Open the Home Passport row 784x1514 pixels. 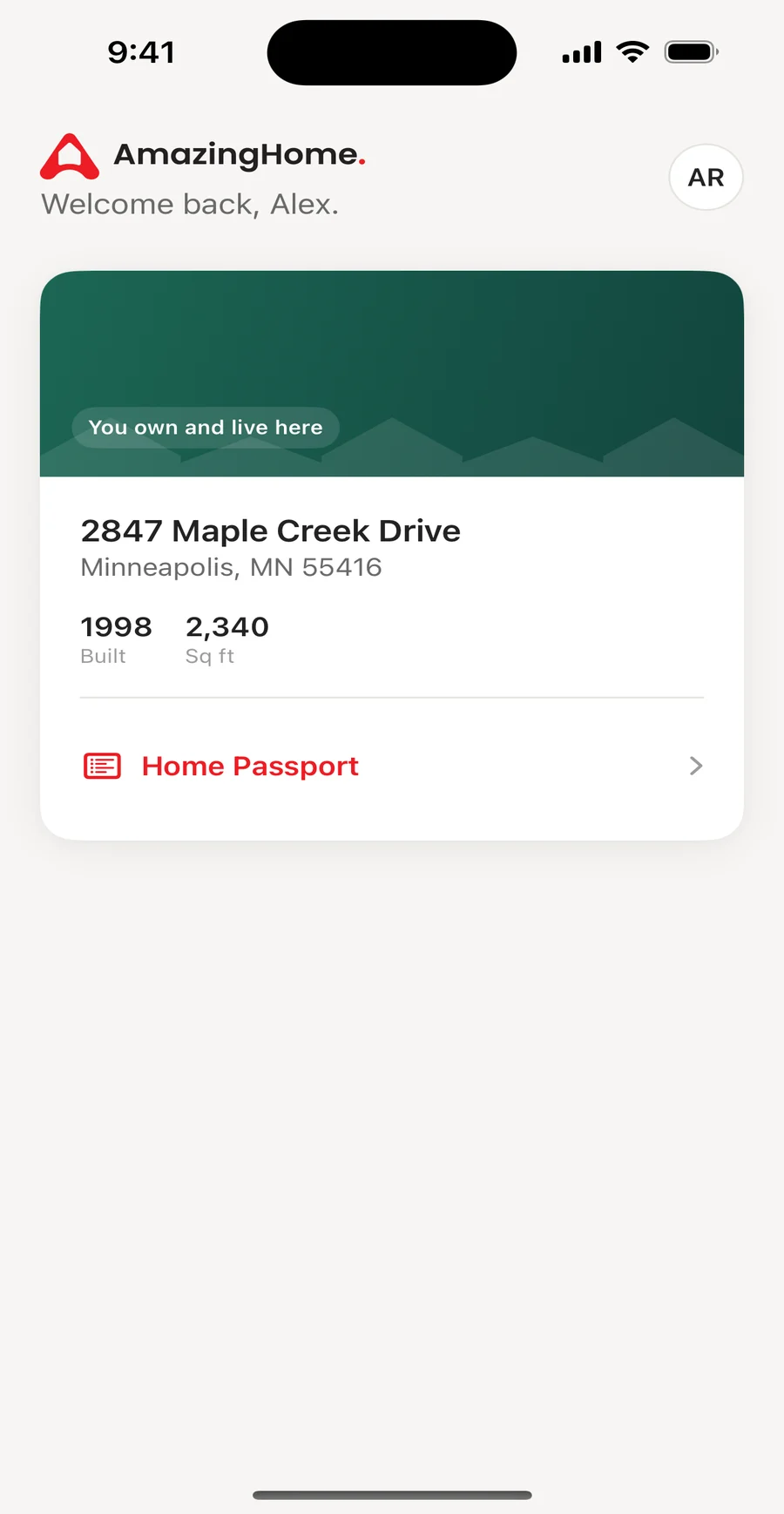[392, 766]
